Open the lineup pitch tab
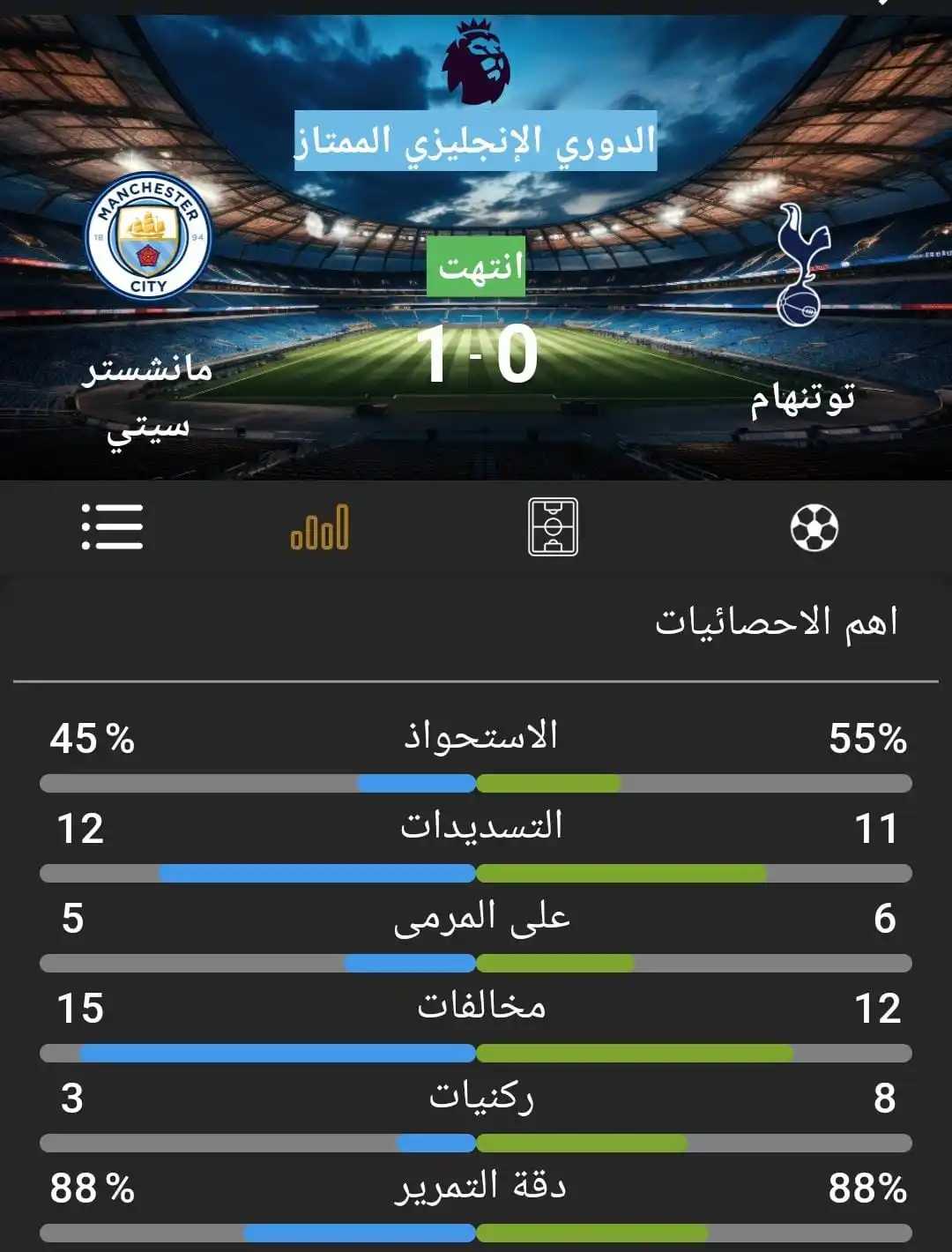The width and height of the screenshot is (952, 1252). pos(553,527)
